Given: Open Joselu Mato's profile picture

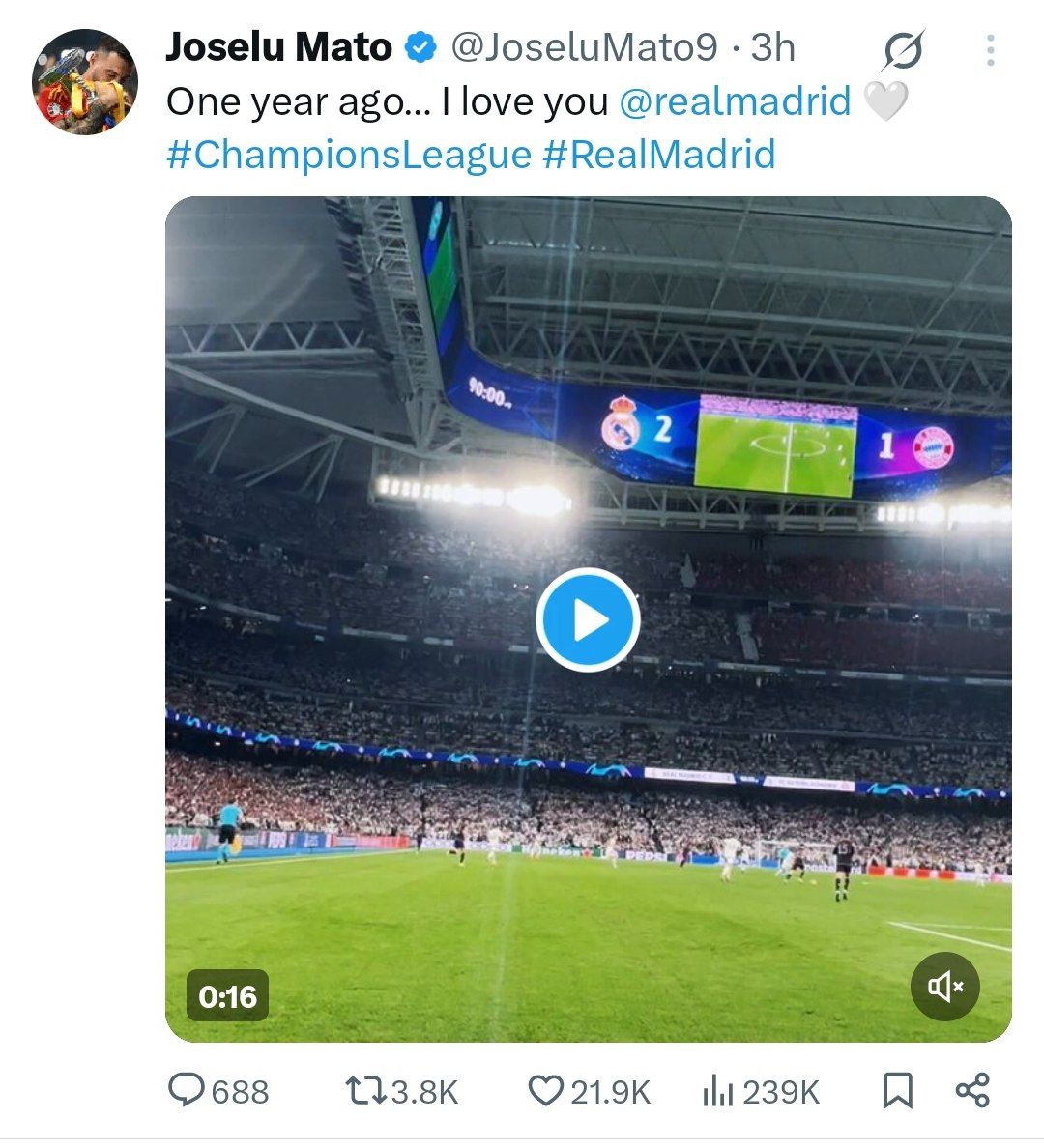Looking at the screenshot, I should tap(85, 82).
